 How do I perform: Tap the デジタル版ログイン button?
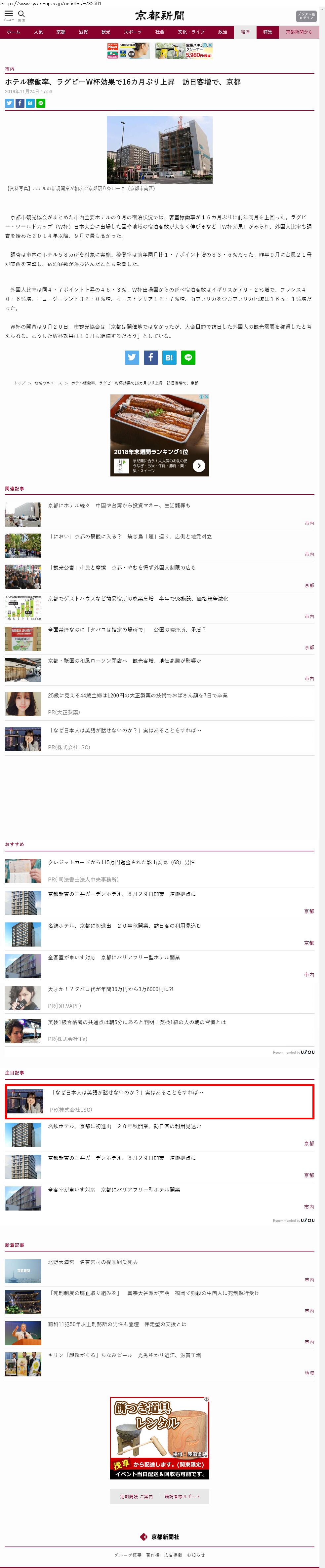[306, 17]
